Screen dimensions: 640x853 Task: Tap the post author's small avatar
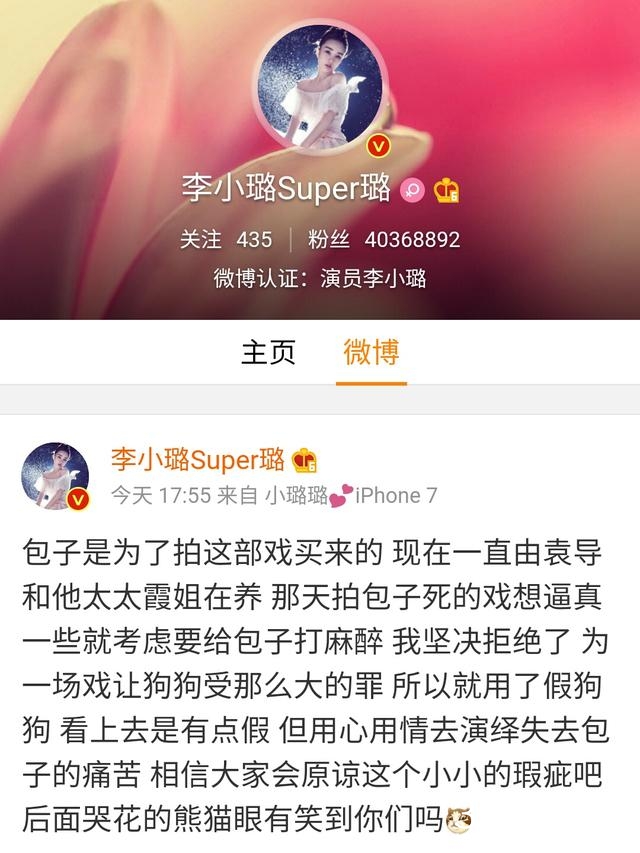pyautogui.click(x=55, y=474)
